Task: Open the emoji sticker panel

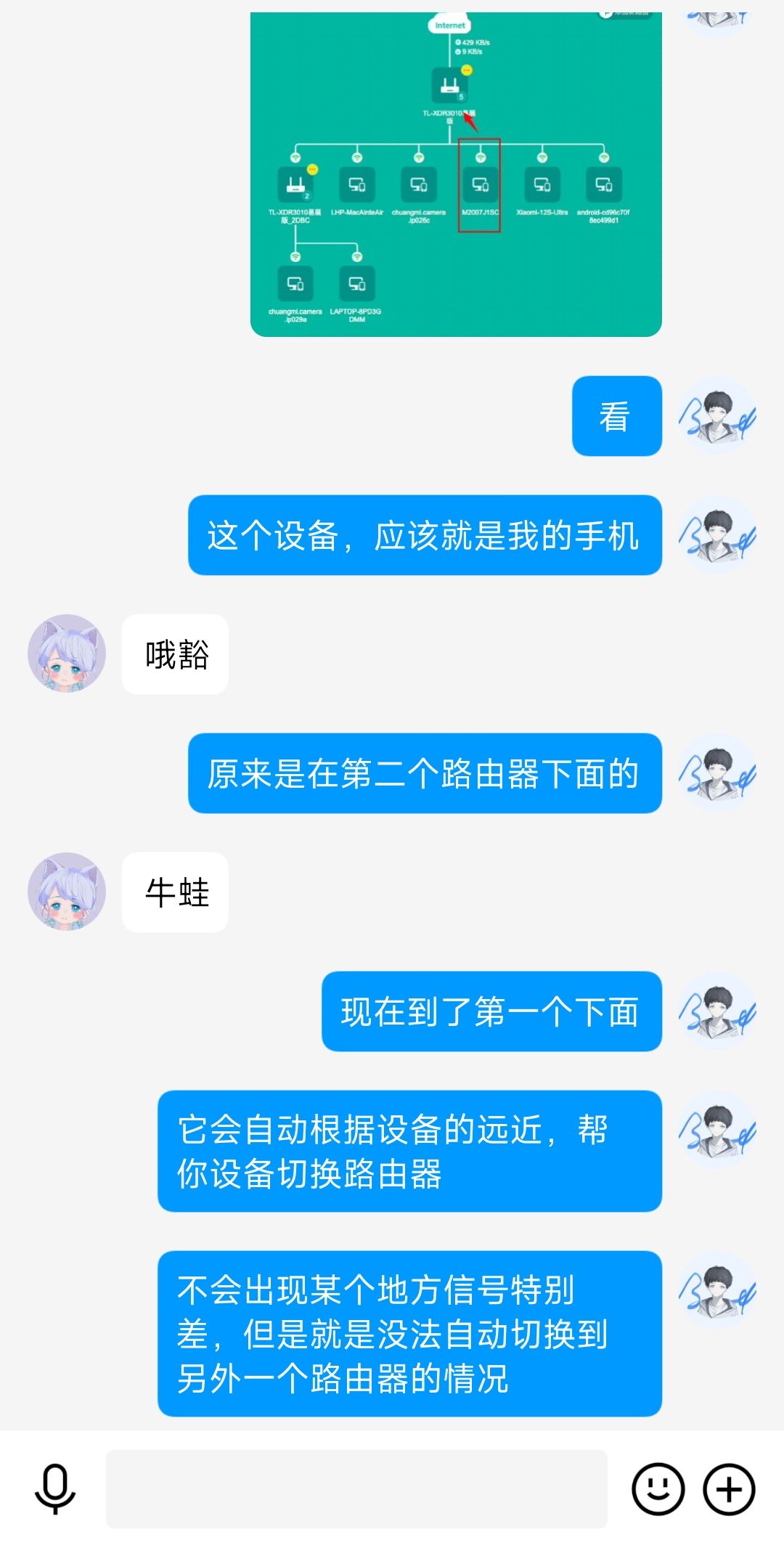Action: [x=658, y=1488]
